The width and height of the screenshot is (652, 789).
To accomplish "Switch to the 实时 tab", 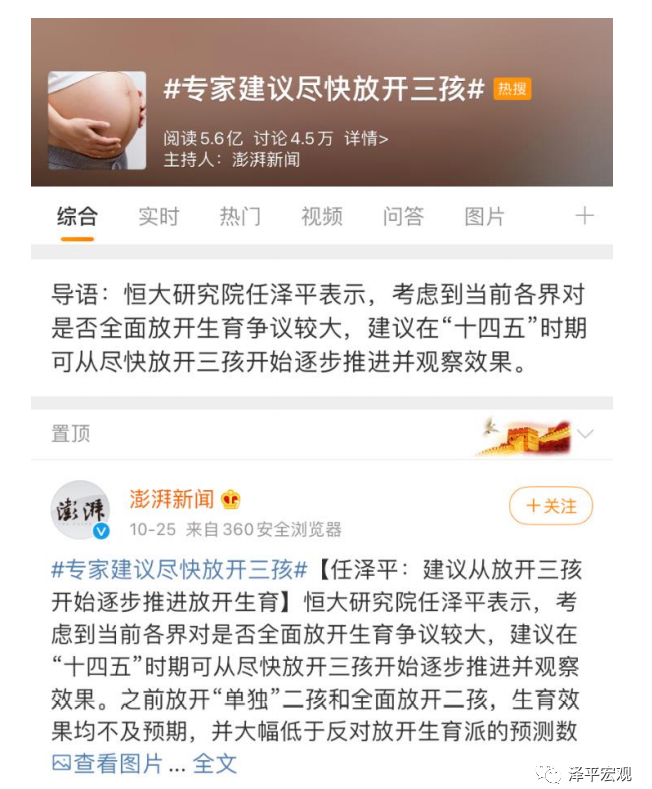I will 158,216.
